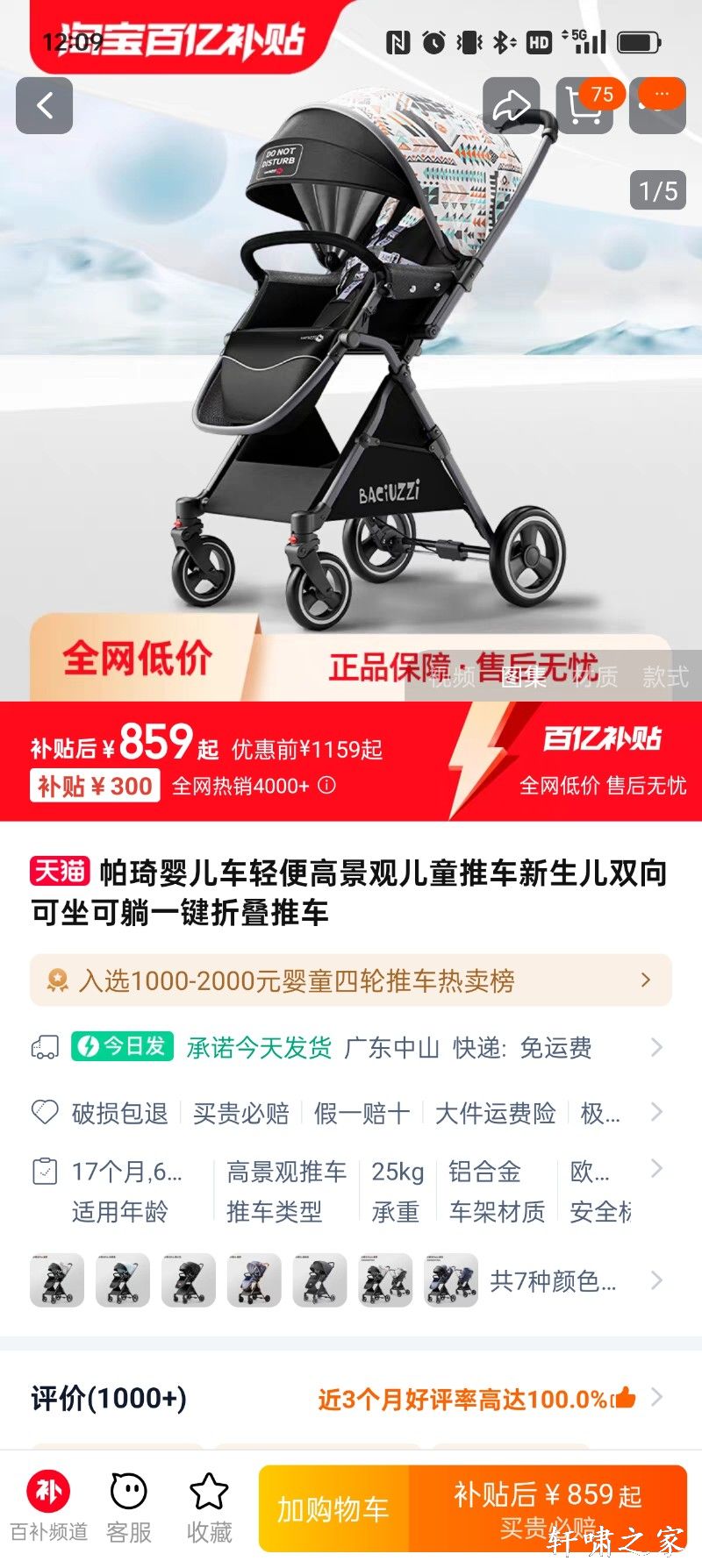Go back using the top-left arrow

pos(44,106)
